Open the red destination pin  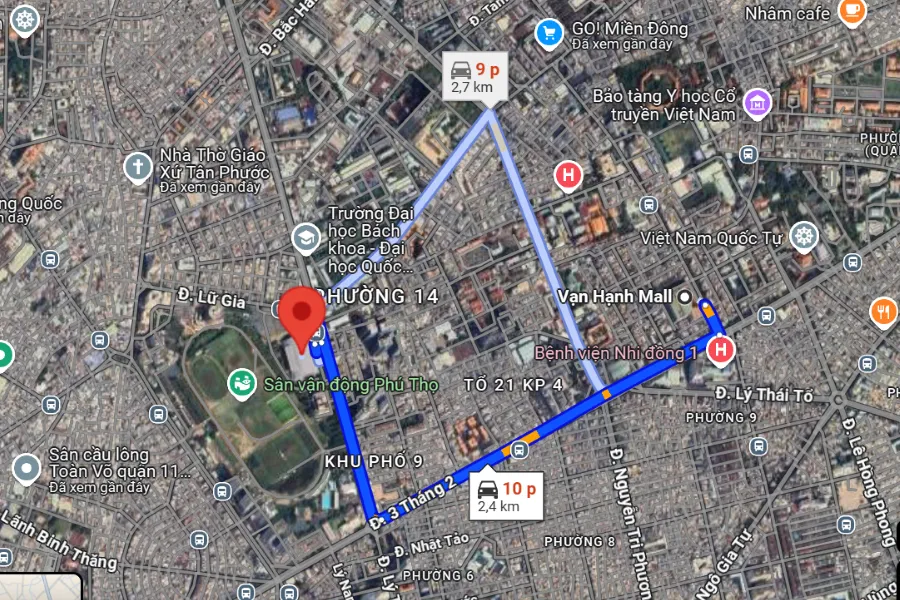tap(302, 314)
